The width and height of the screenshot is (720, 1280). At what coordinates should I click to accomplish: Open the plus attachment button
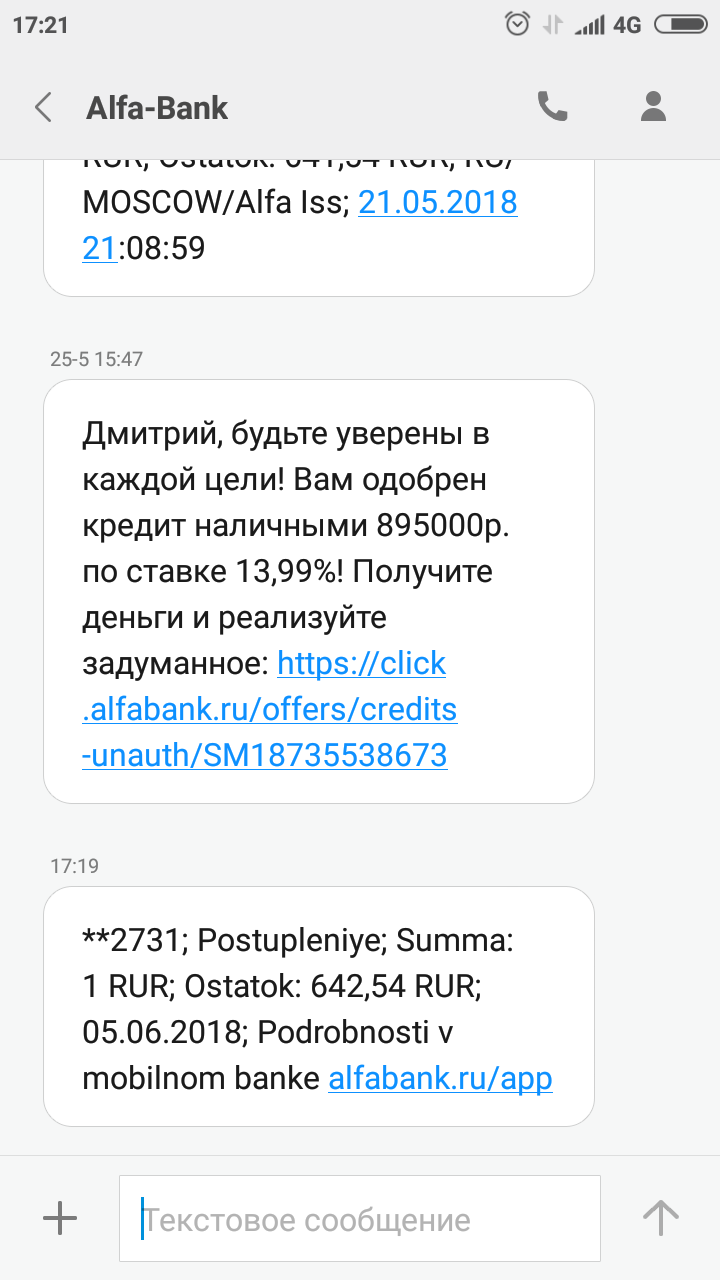60,1218
